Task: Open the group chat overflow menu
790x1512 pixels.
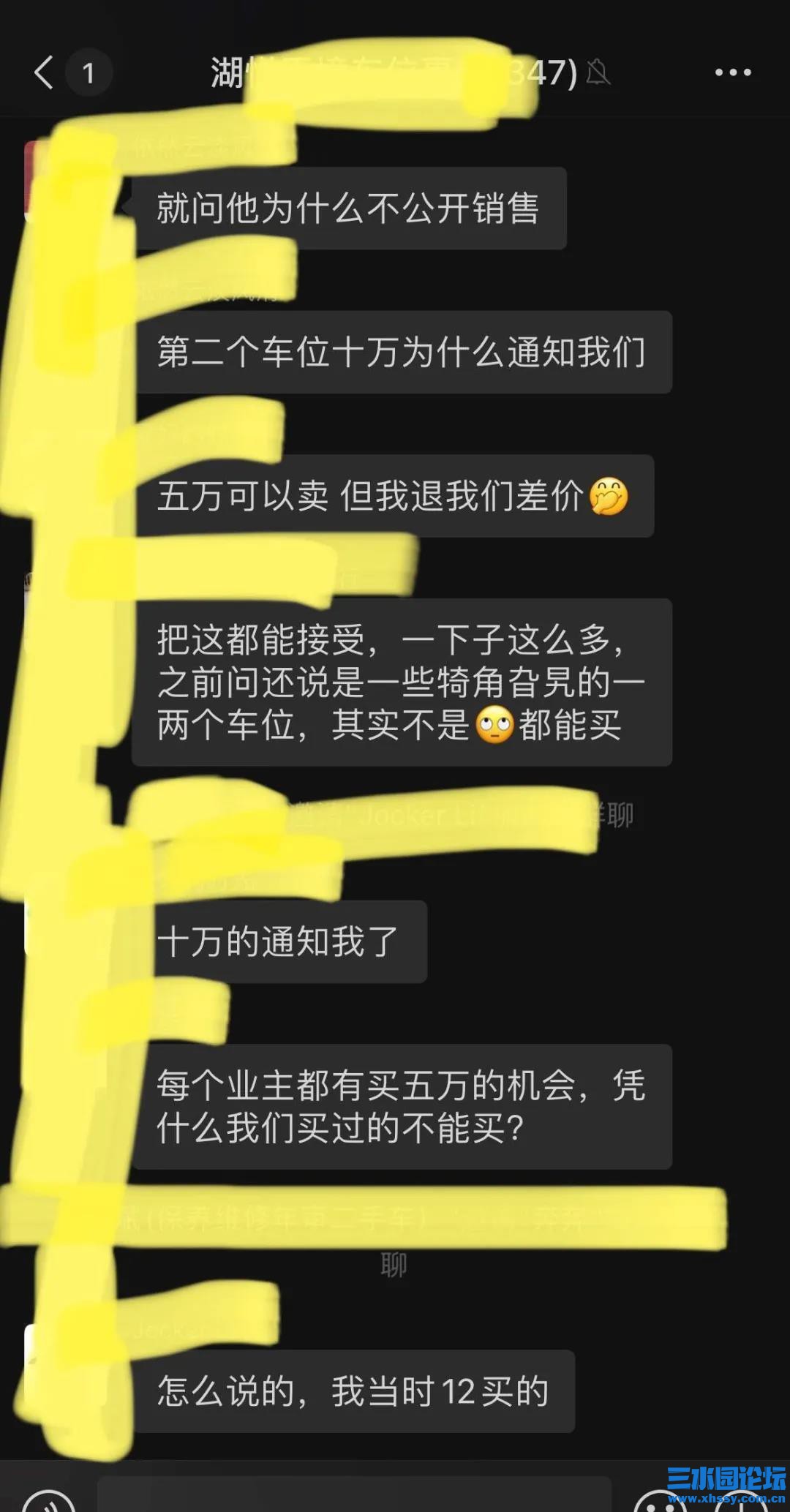Action: pyautogui.click(x=732, y=72)
